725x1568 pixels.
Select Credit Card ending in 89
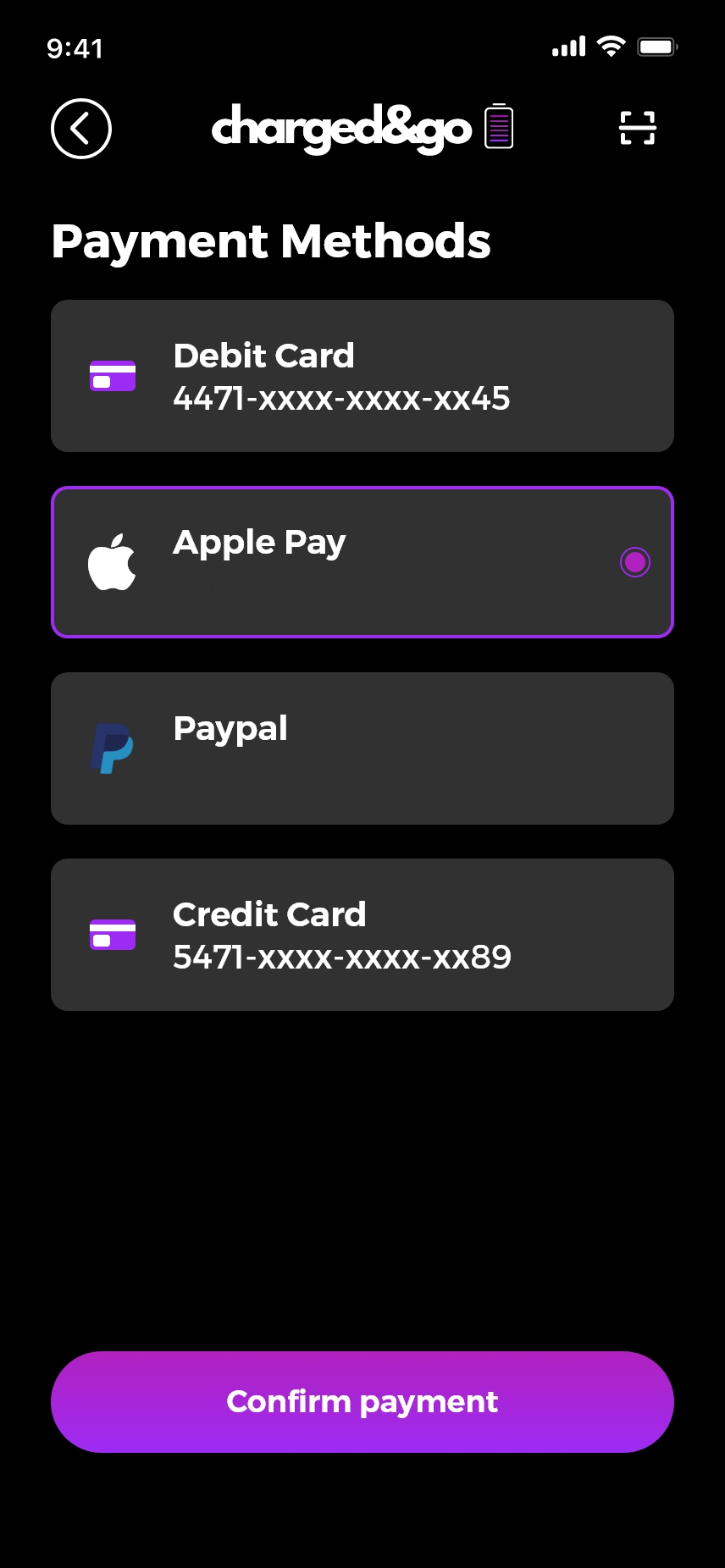(362, 935)
